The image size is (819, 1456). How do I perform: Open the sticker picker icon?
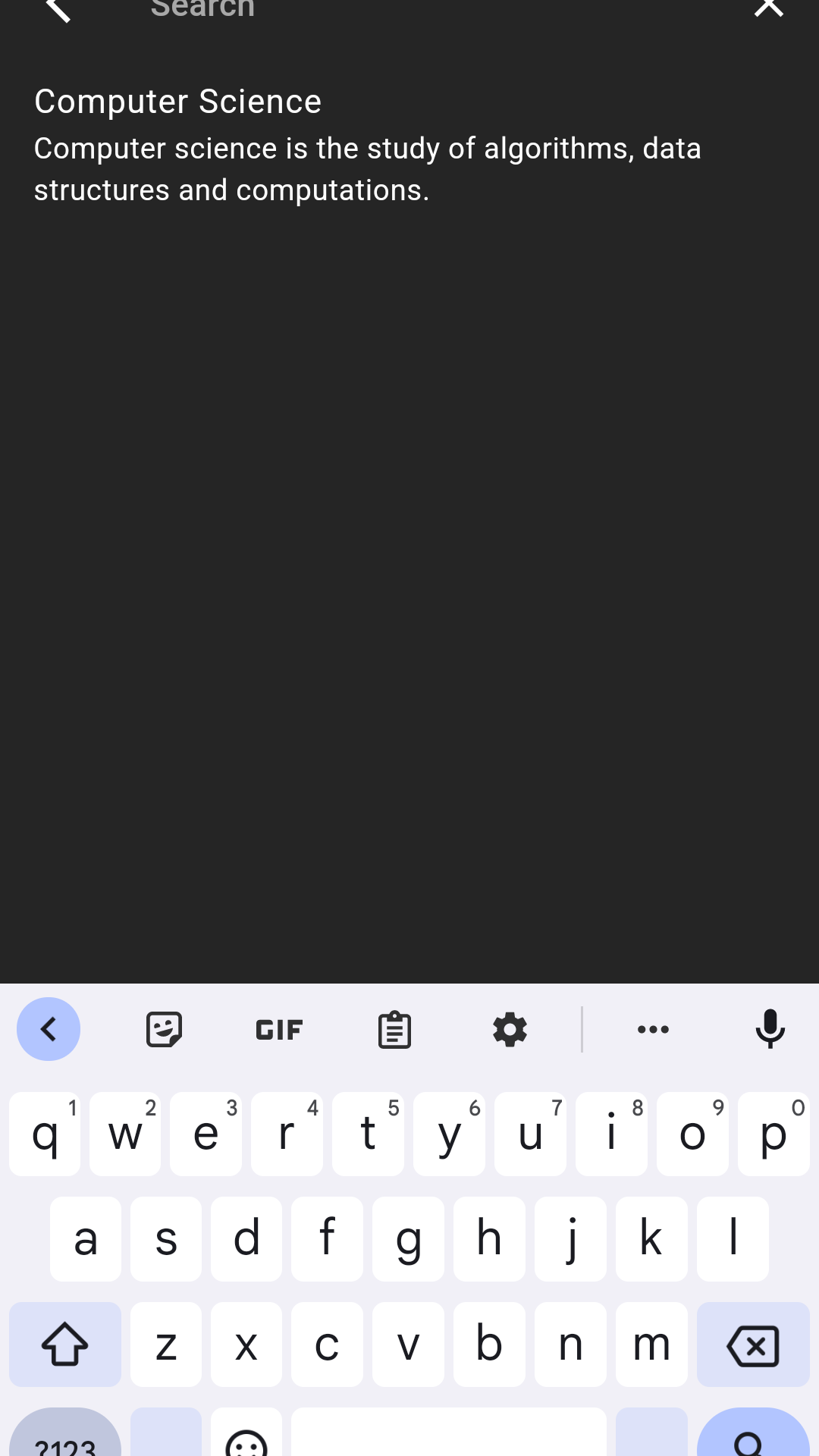(165, 1029)
